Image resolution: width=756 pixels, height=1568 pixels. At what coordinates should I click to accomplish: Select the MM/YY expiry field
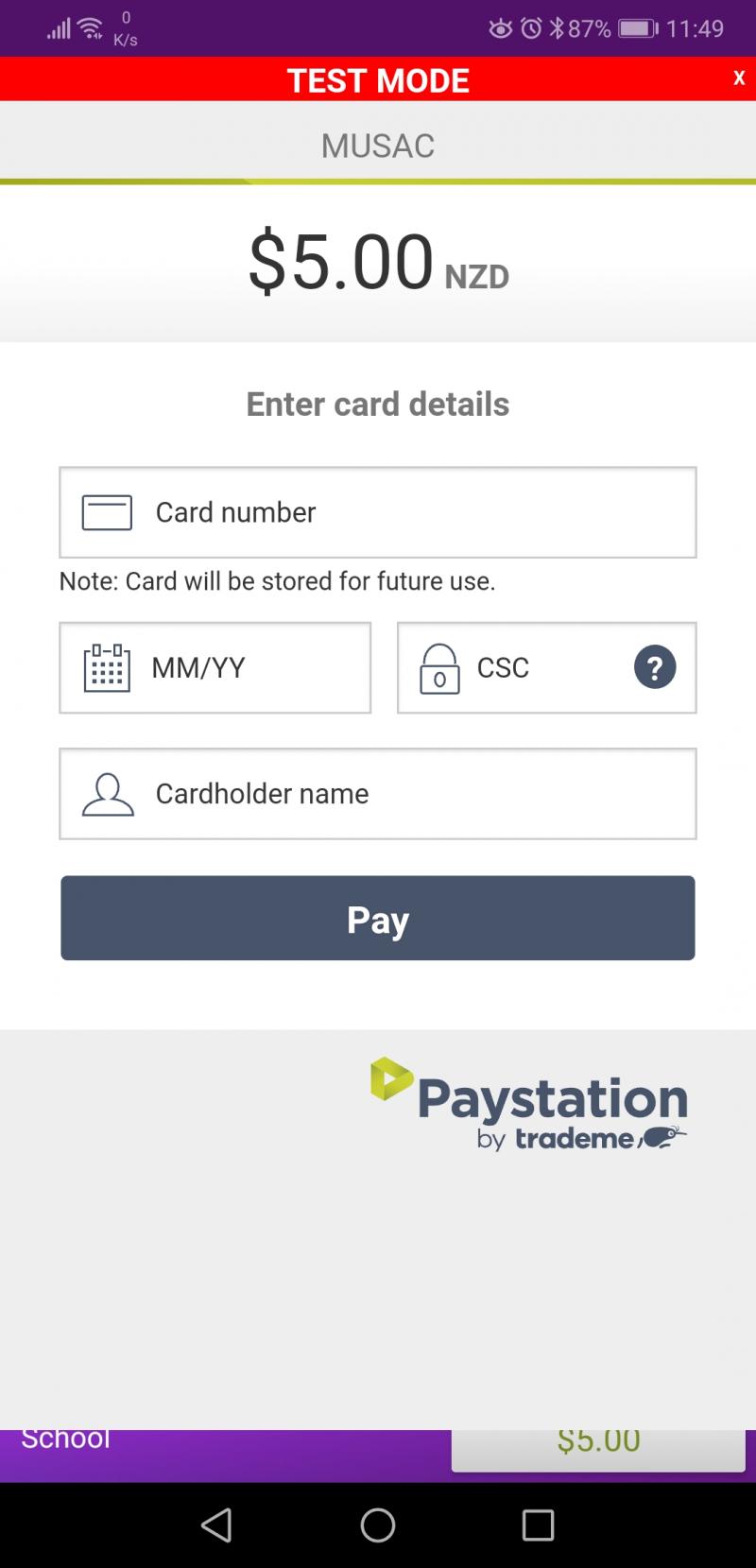pyautogui.click(x=215, y=667)
